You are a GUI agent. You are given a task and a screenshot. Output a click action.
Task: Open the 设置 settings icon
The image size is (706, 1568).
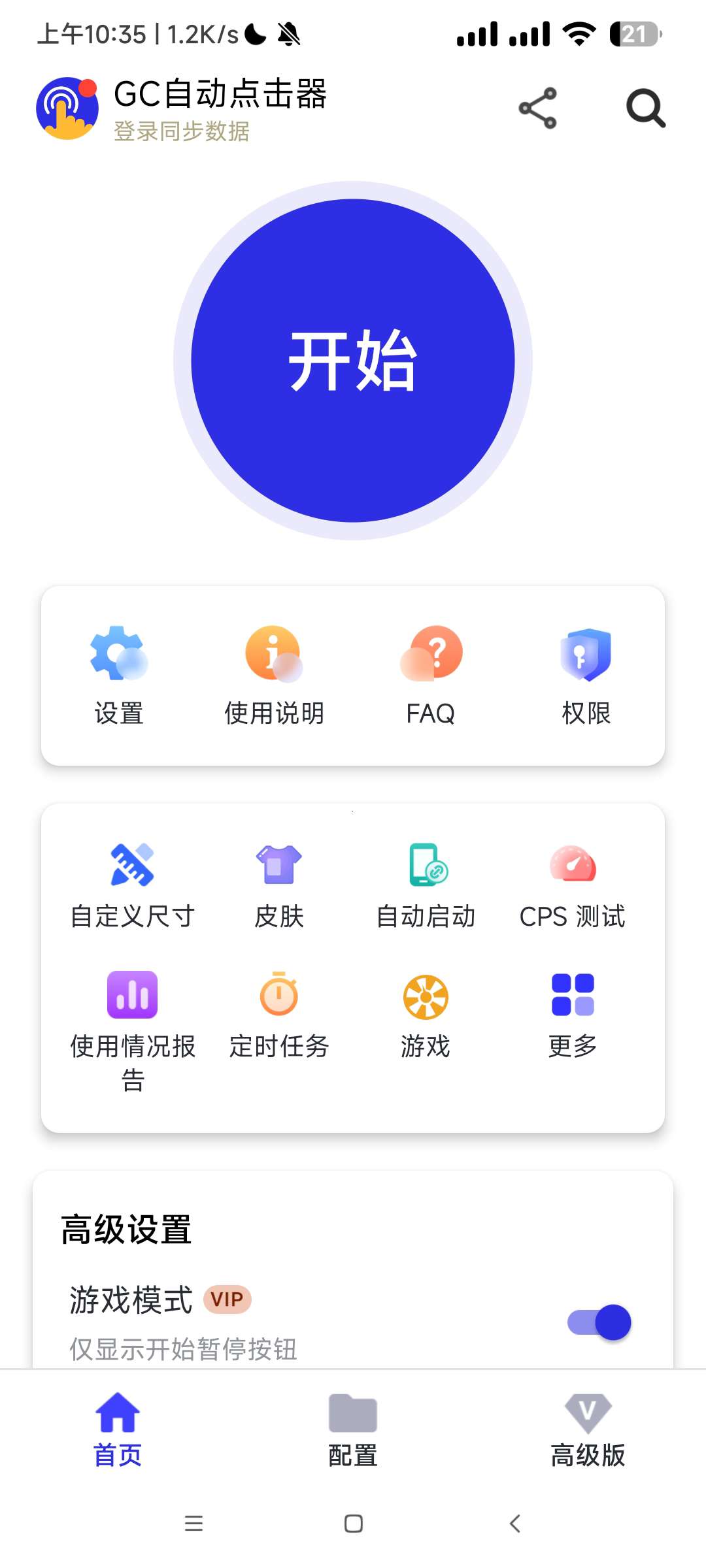point(118,653)
